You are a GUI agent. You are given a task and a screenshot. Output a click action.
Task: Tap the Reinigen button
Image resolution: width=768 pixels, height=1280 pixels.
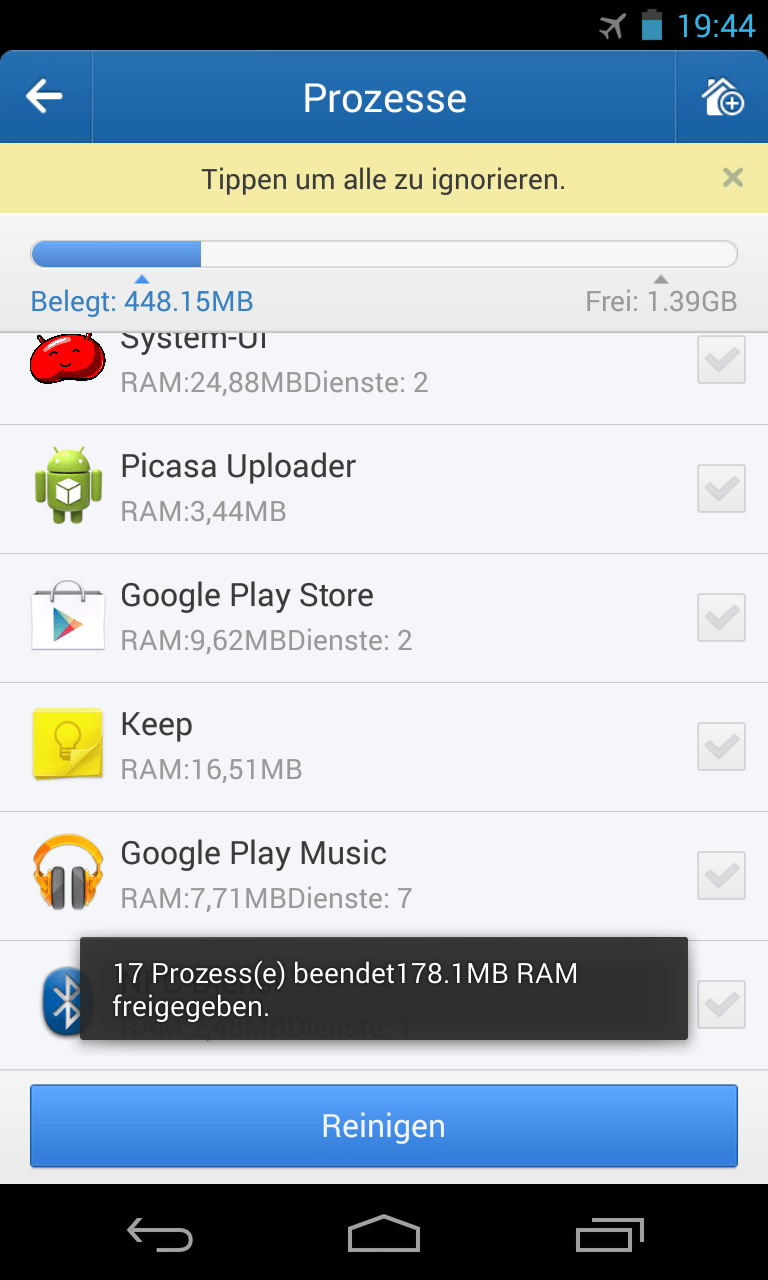coord(383,1126)
